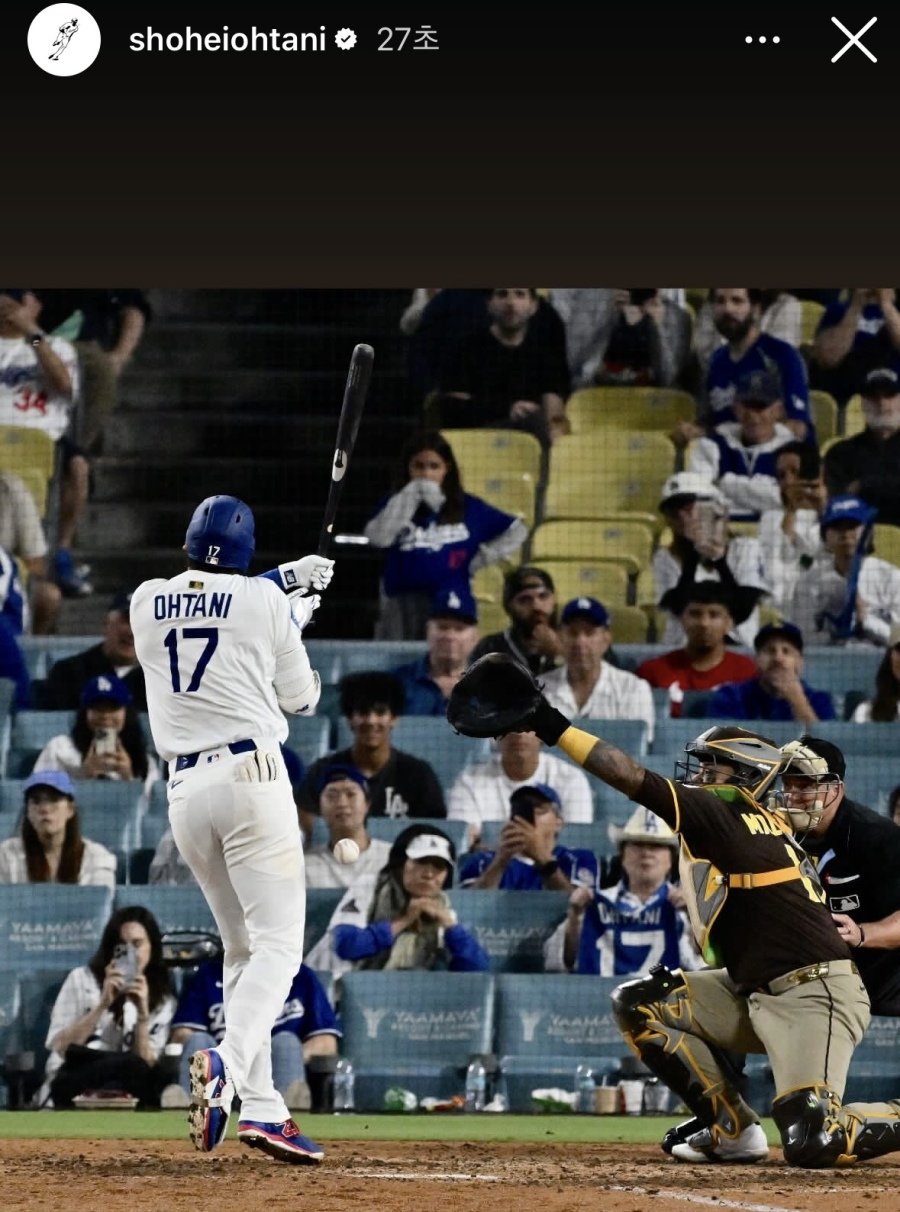Open shoheiohtani's profile picture
Viewport: 900px width, 1212px height.
point(64,40)
